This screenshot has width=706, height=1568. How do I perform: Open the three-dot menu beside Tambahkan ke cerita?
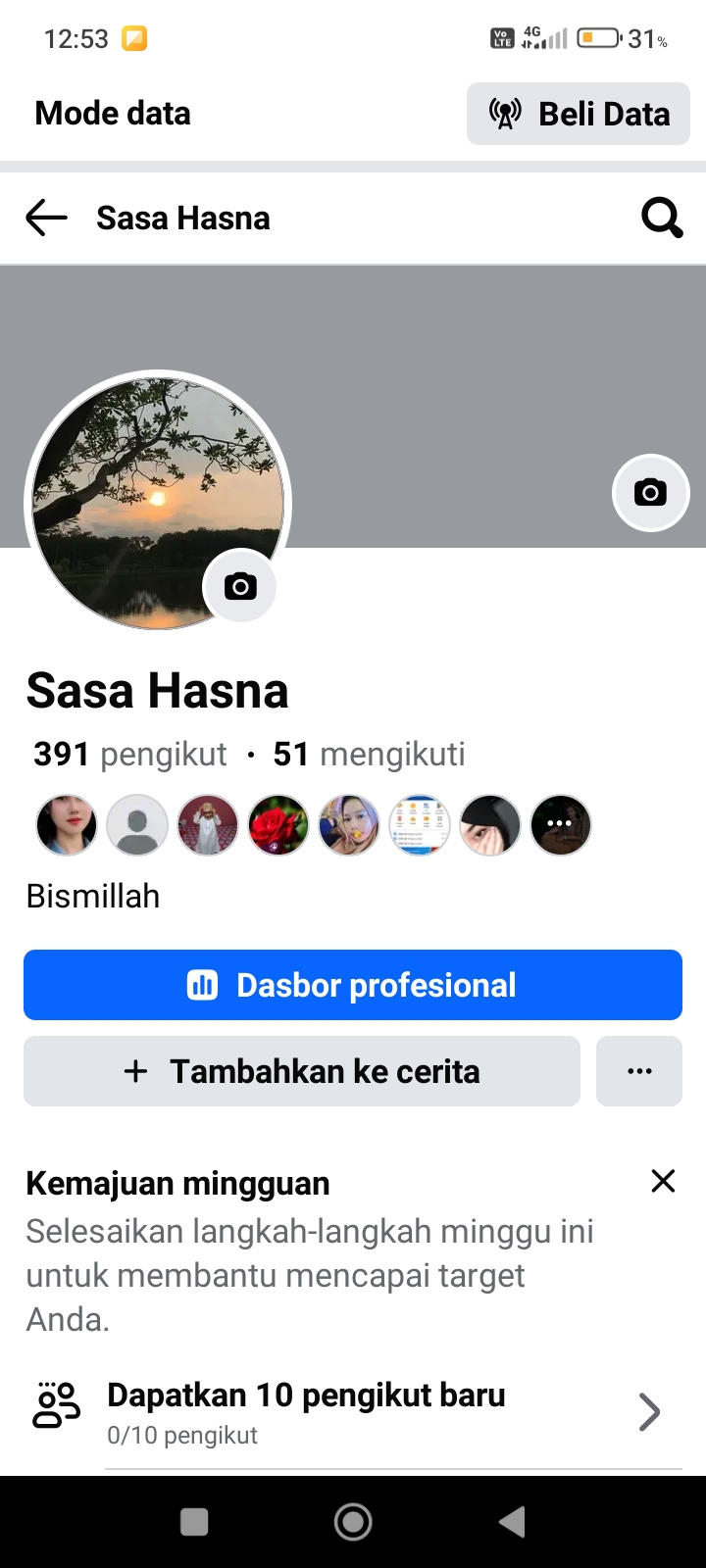[x=639, y=1071]
